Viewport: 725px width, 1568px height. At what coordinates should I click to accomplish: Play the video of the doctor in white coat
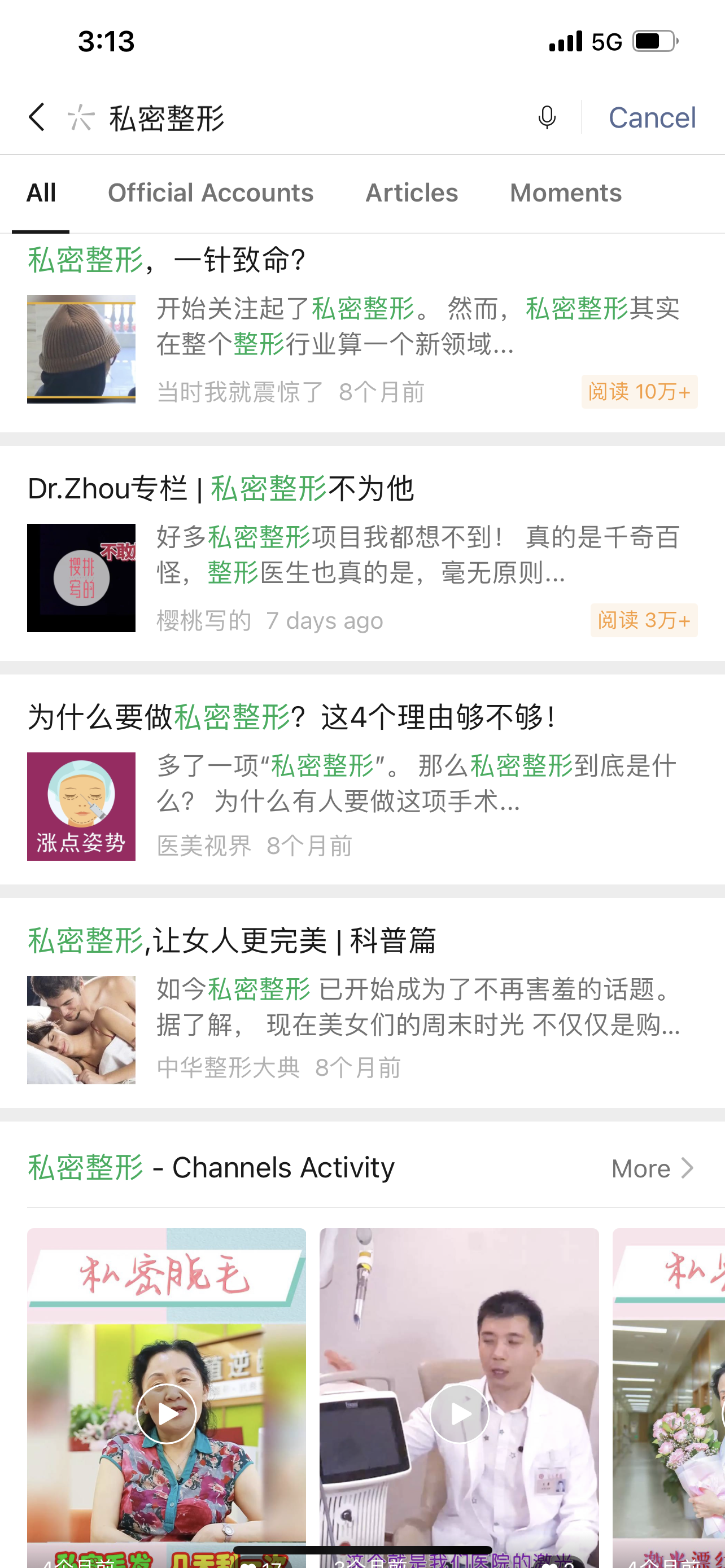pyautogui.click(x=460, y=1413)
